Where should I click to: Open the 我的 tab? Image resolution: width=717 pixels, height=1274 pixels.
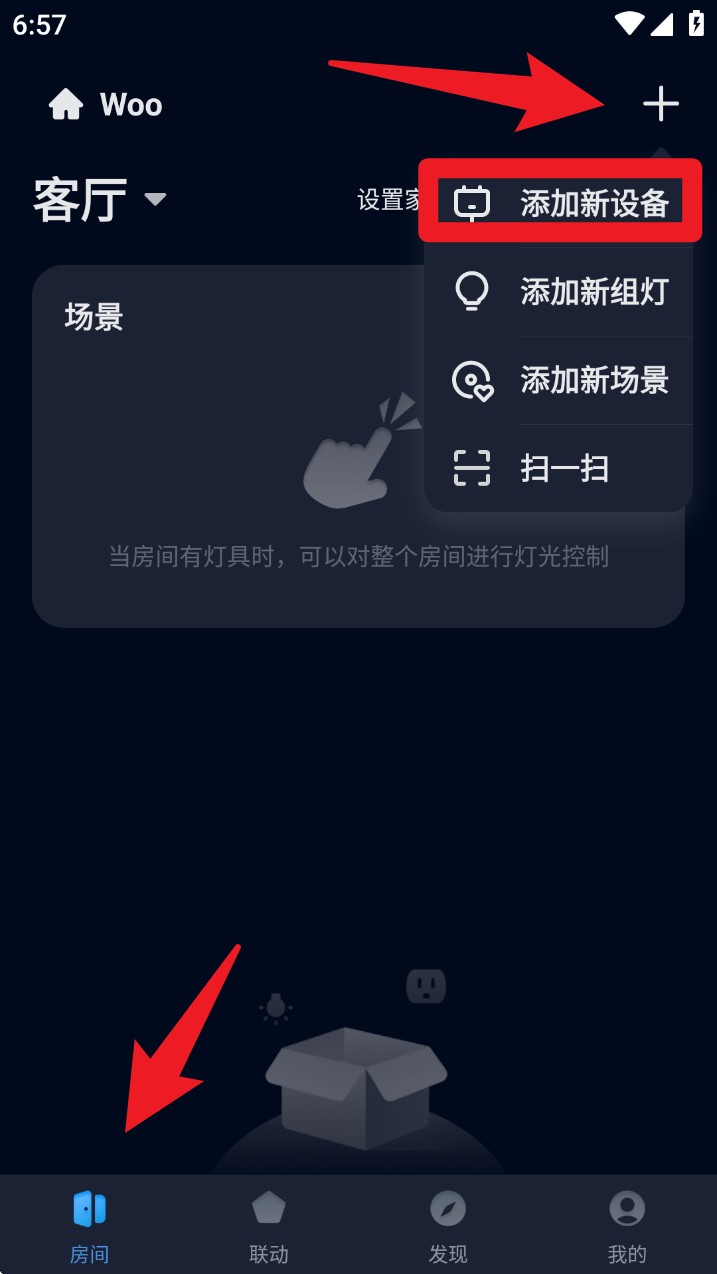point(627,1225)
